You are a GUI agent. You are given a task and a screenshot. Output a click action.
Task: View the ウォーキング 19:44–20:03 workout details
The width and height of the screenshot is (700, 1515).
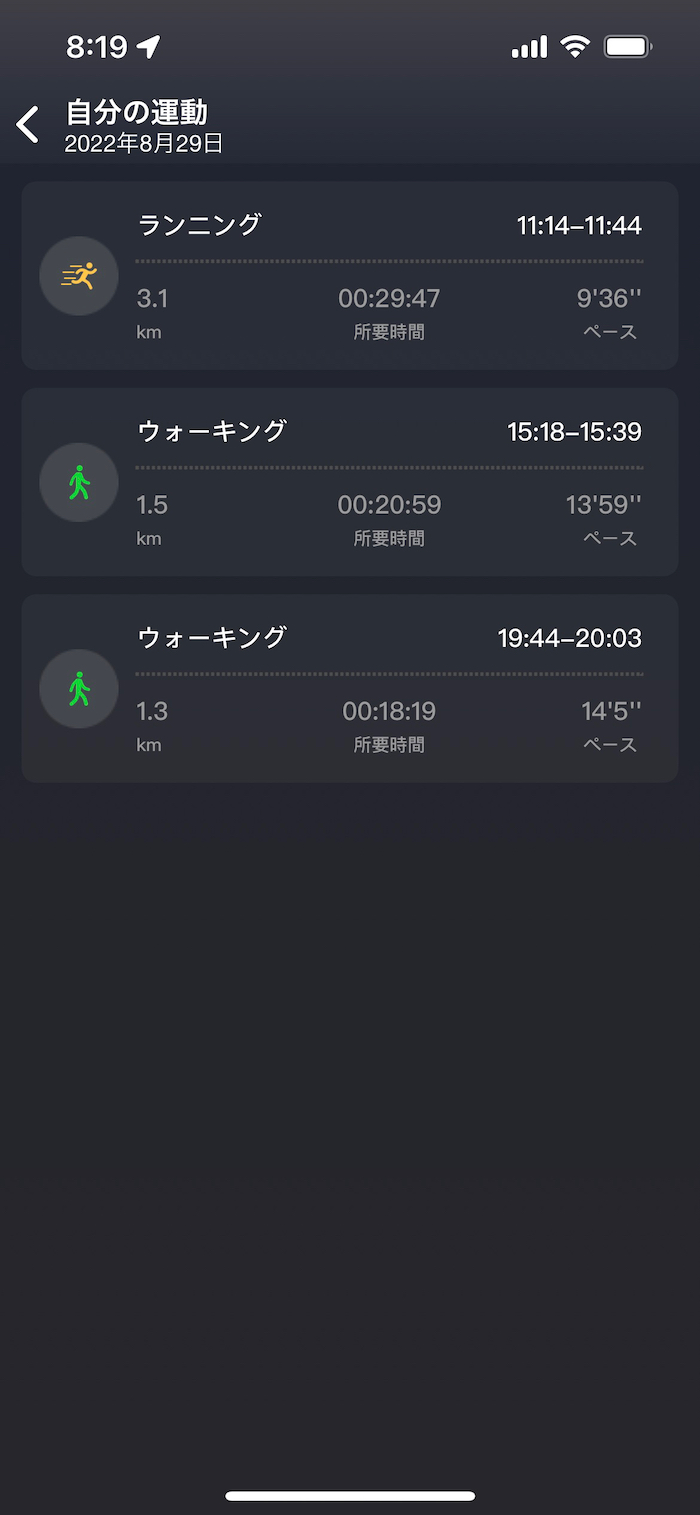[x=350, y=688]
